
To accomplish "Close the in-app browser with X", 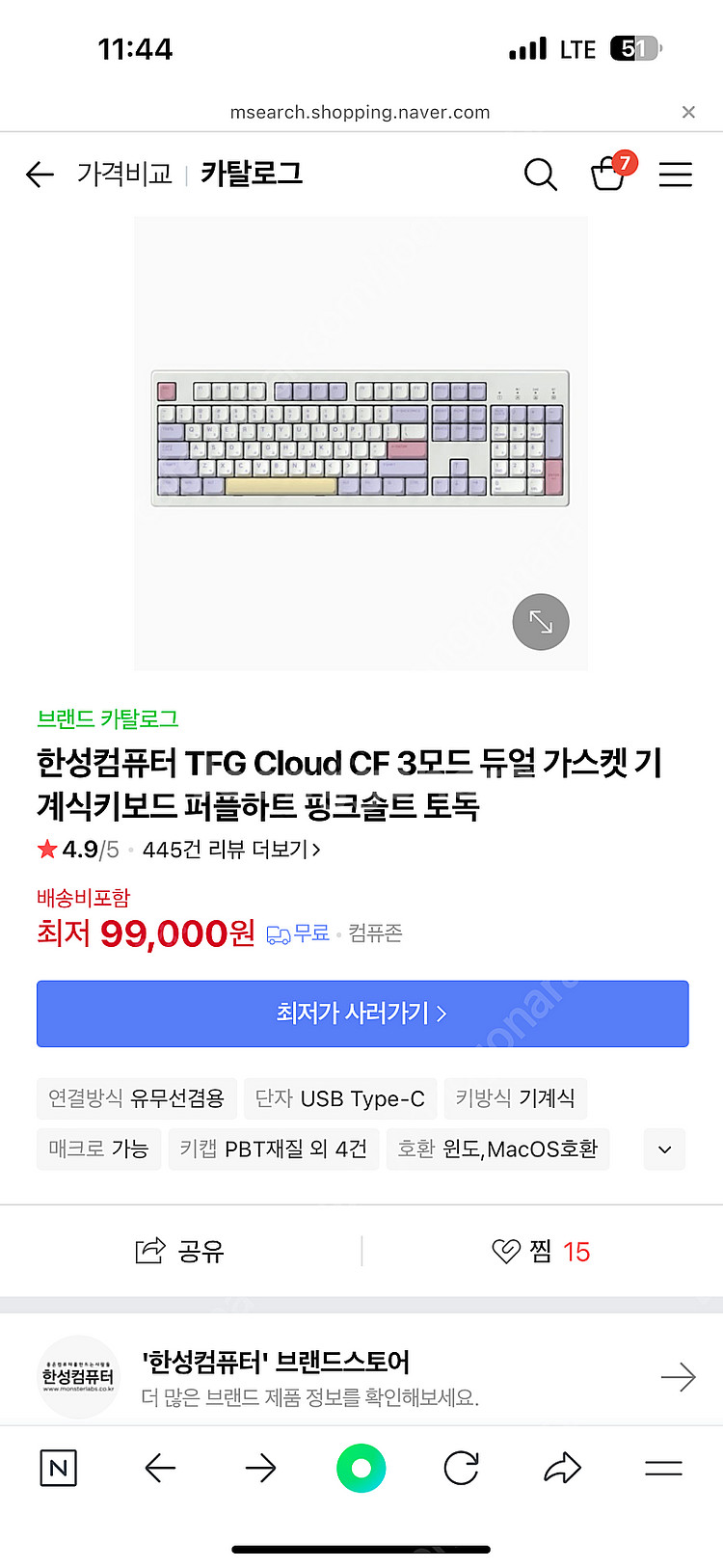I will coord(688,112).
